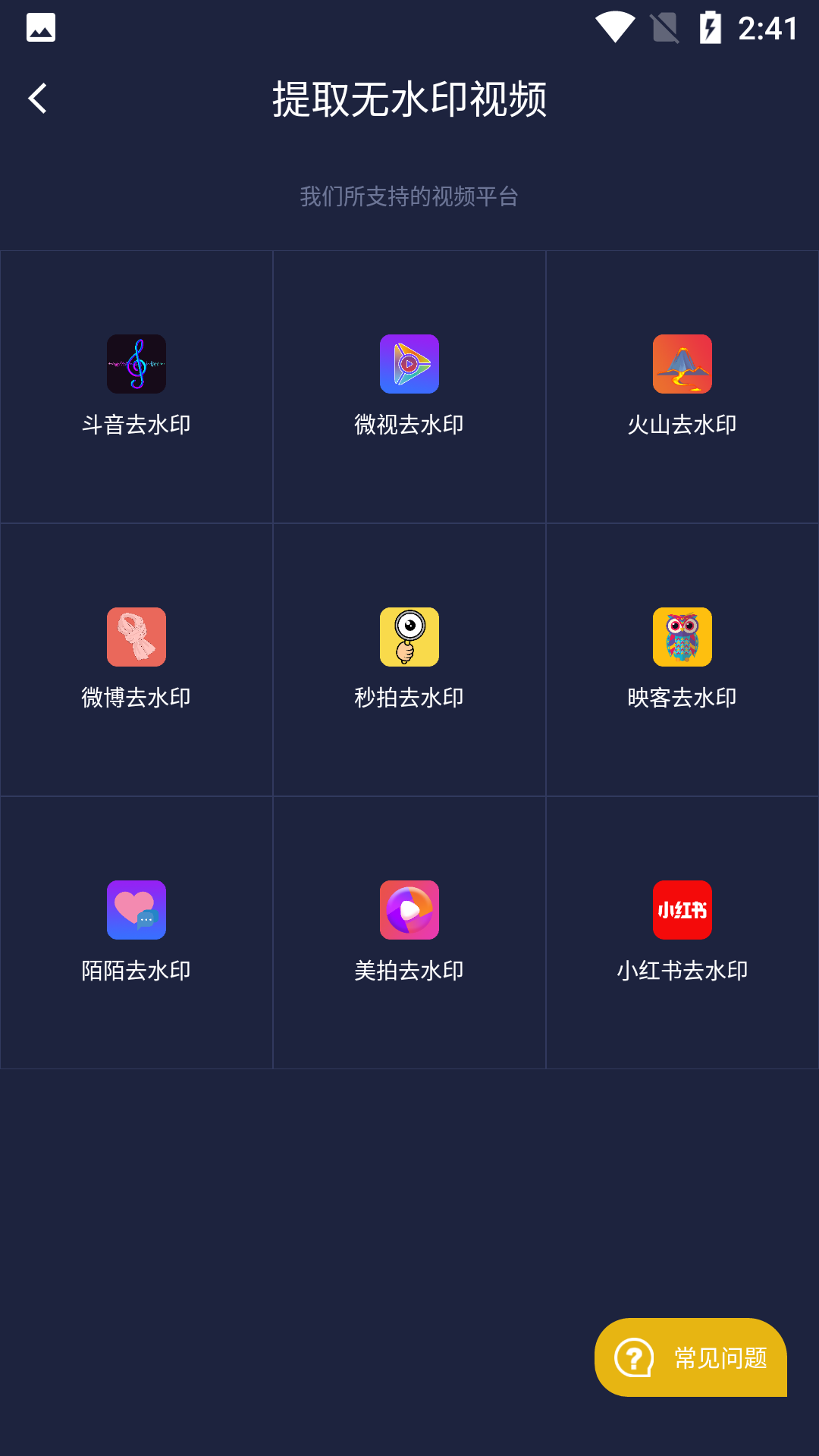Select 微视去水印 platform
819x1456 pixels.
(409, 386)
